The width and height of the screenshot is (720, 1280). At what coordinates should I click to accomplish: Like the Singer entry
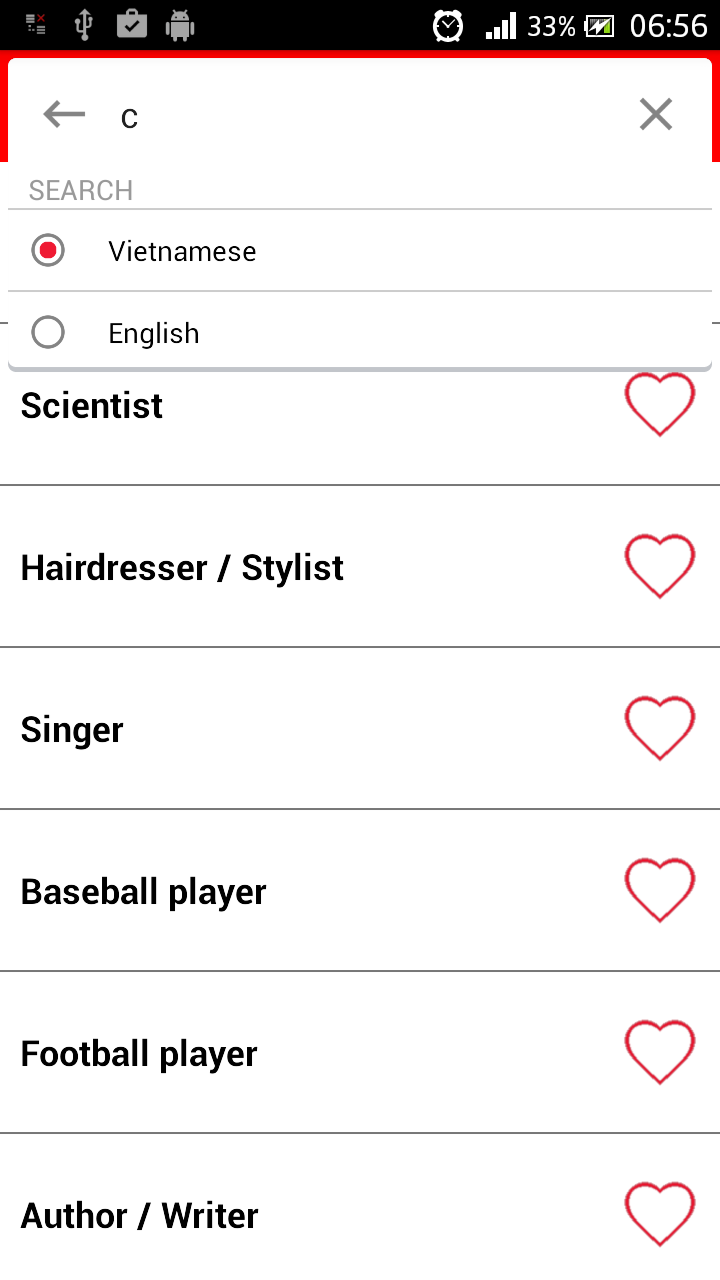[660, 729]
